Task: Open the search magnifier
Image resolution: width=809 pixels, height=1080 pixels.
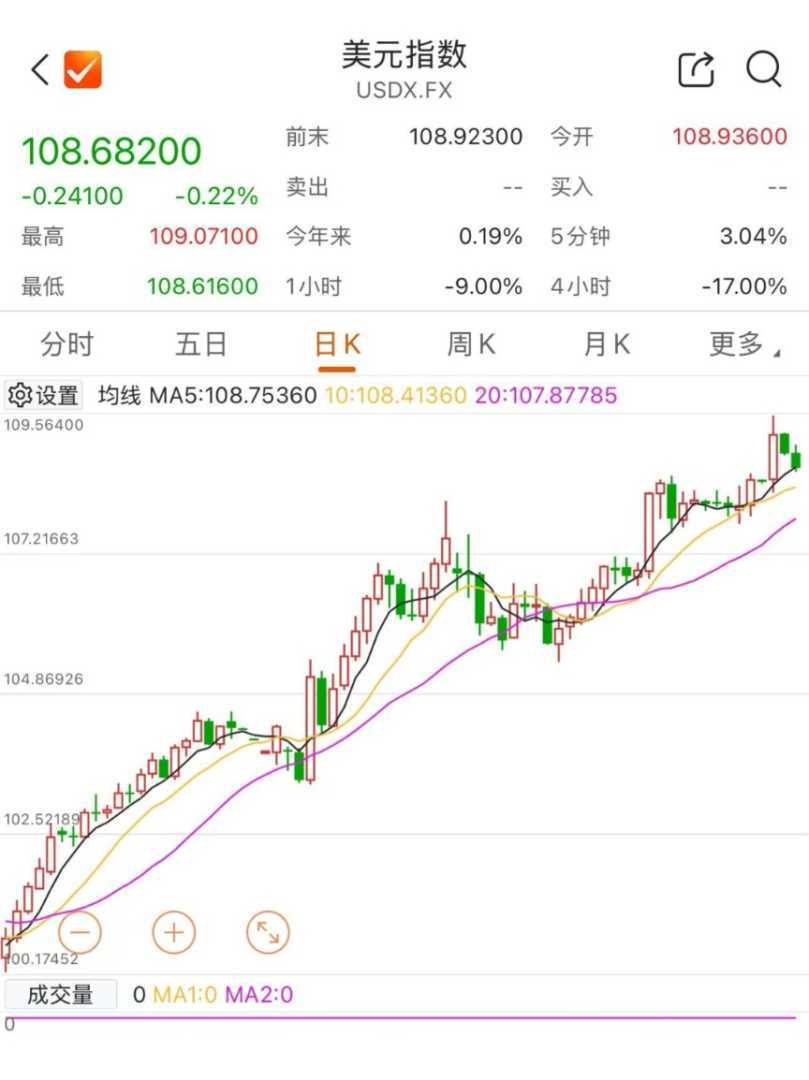Action: 763,70
